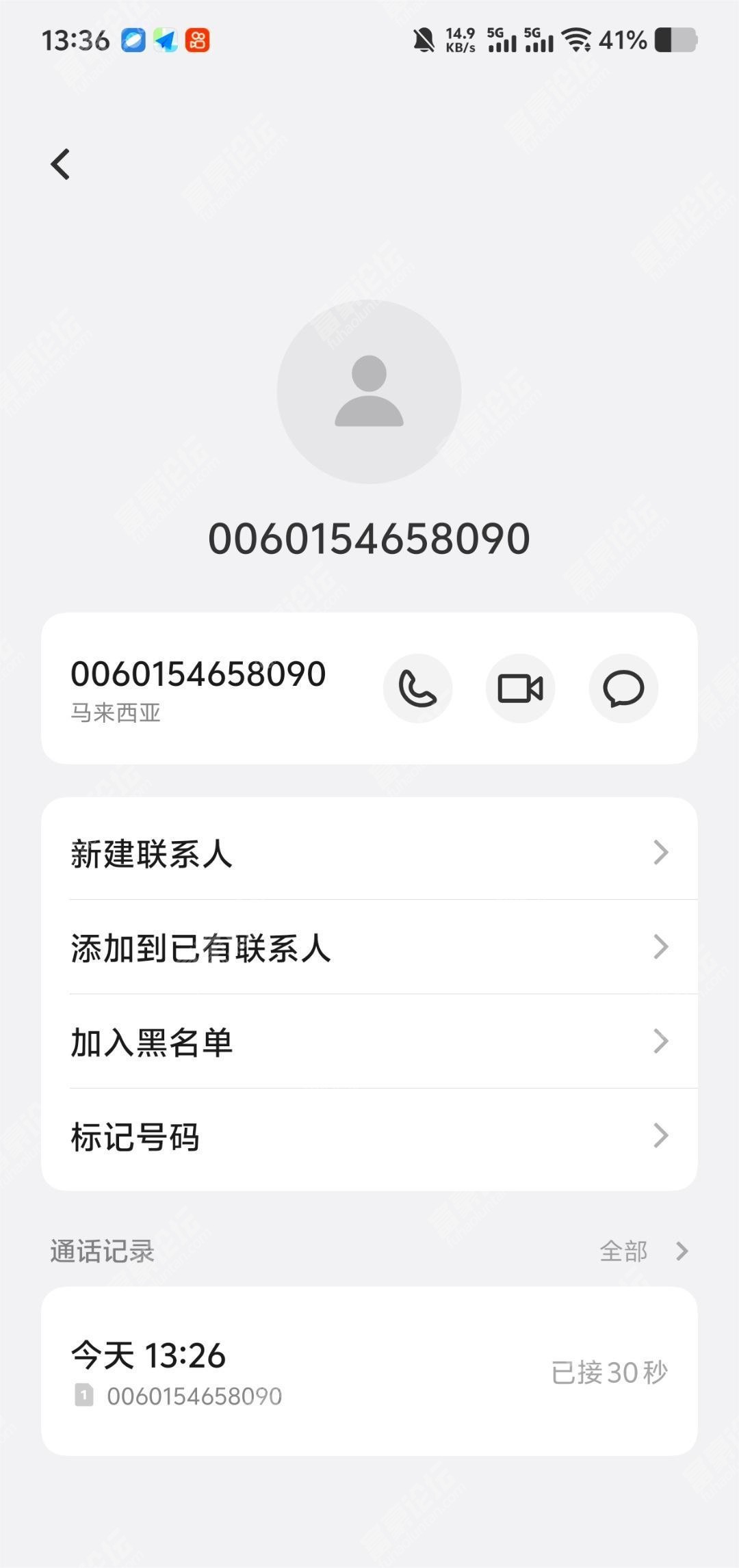This screenshot has height=1568, width=739.
Task: Open the 标记号码 option
Action: click(x=369, y=1136)
